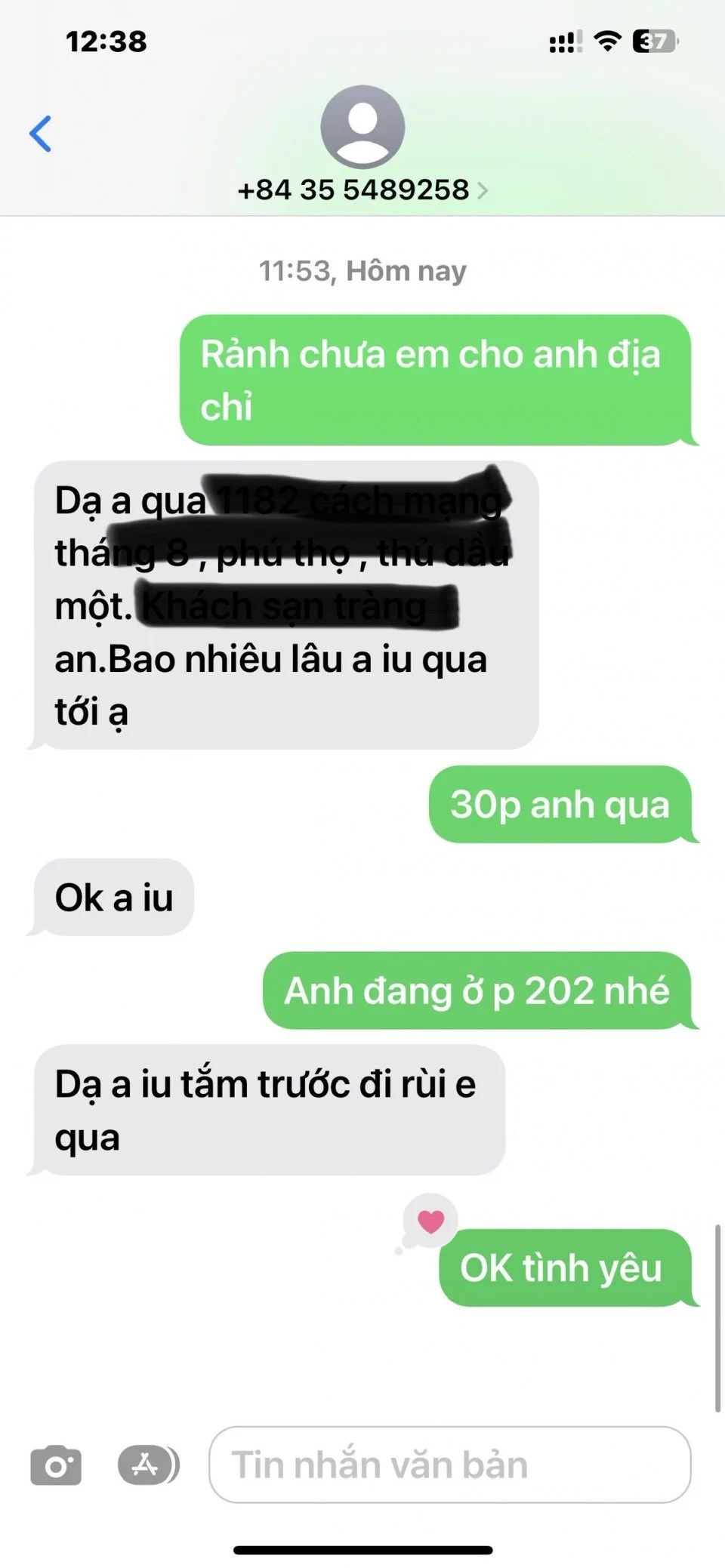Viewport: 725px width, 1568px height.
Task: Focus the Tin nhắn văn bản field
Action: [x=449, y=1465]
